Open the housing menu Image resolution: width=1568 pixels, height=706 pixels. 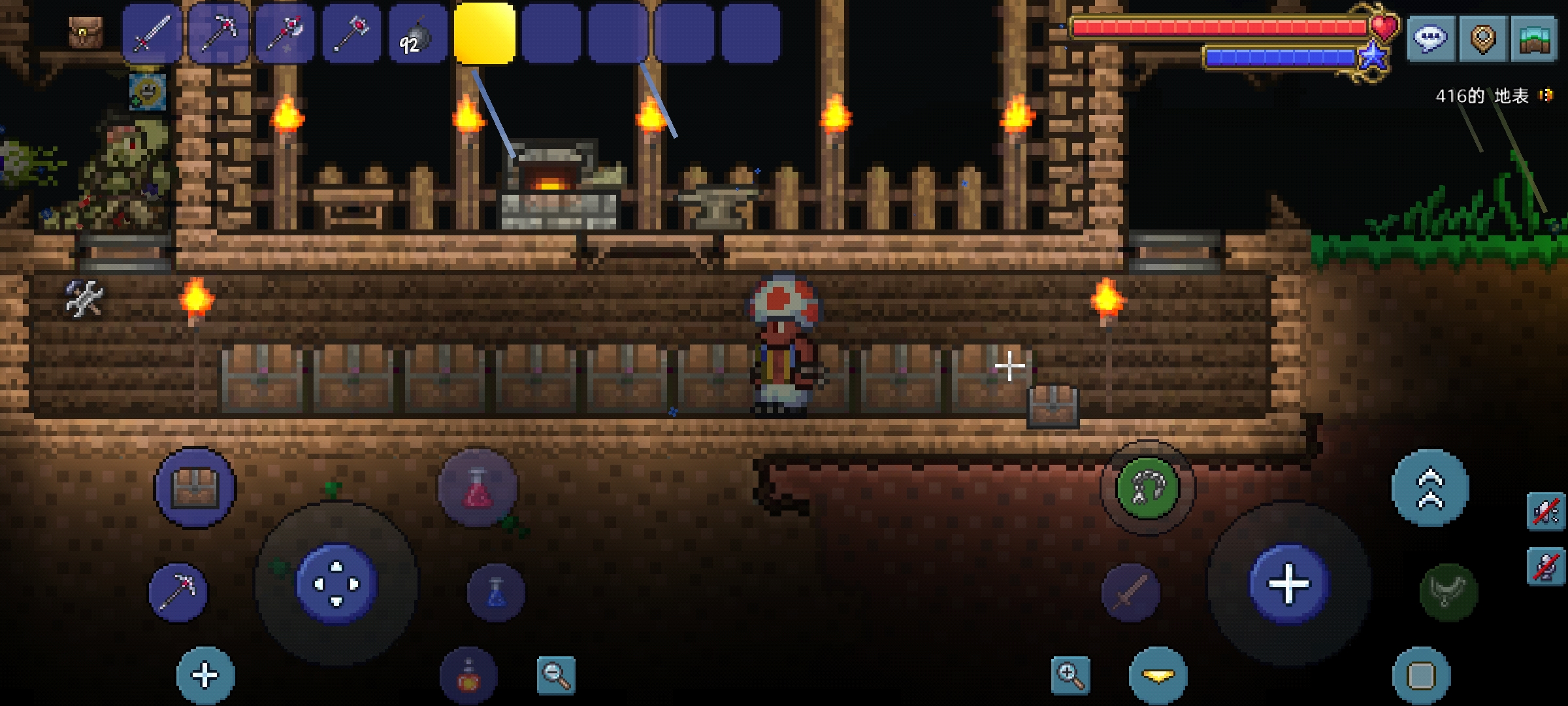tap(1535, 39)
